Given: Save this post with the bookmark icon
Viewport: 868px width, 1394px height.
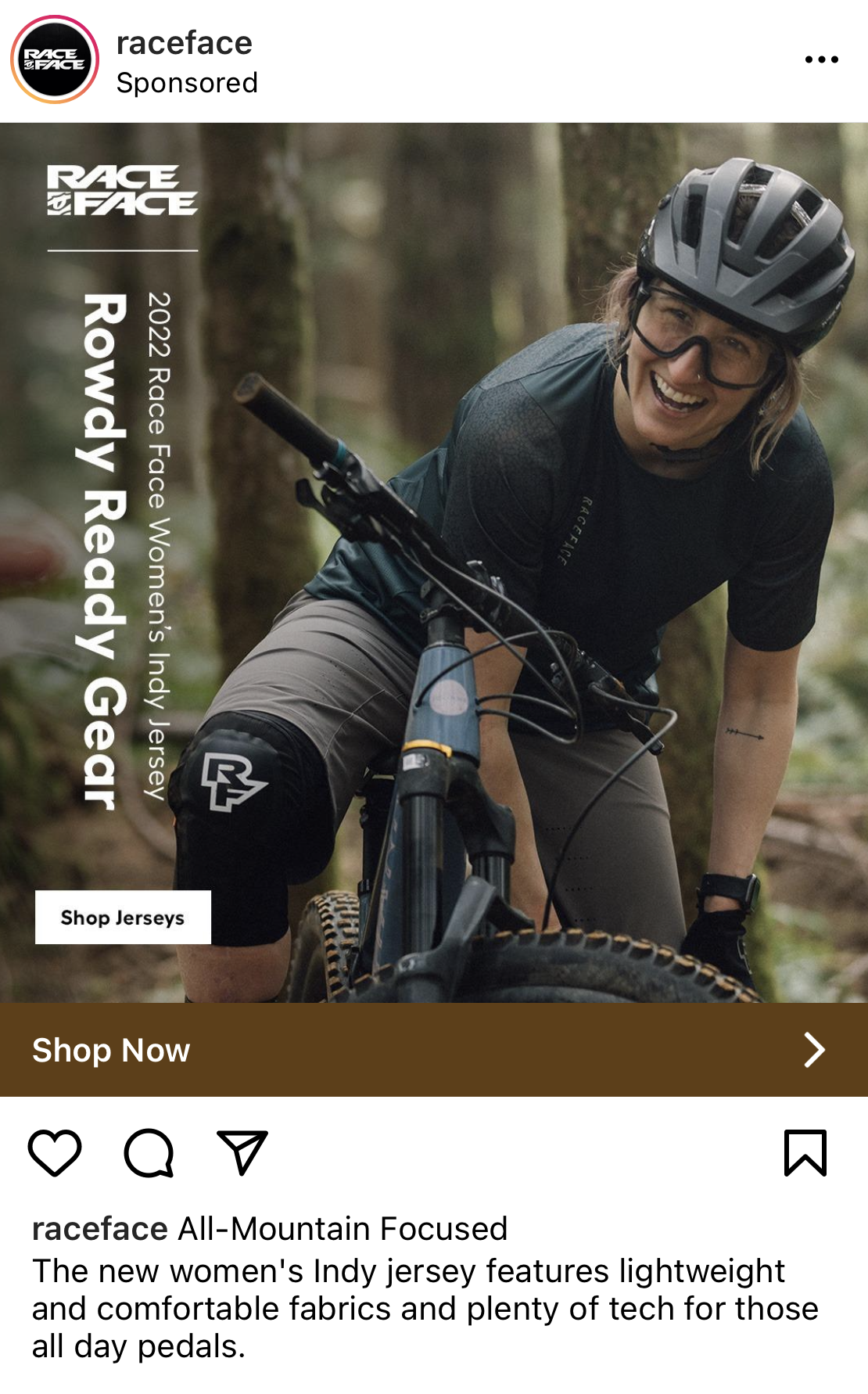Looking at the screenshot, I should [805, 1152].
